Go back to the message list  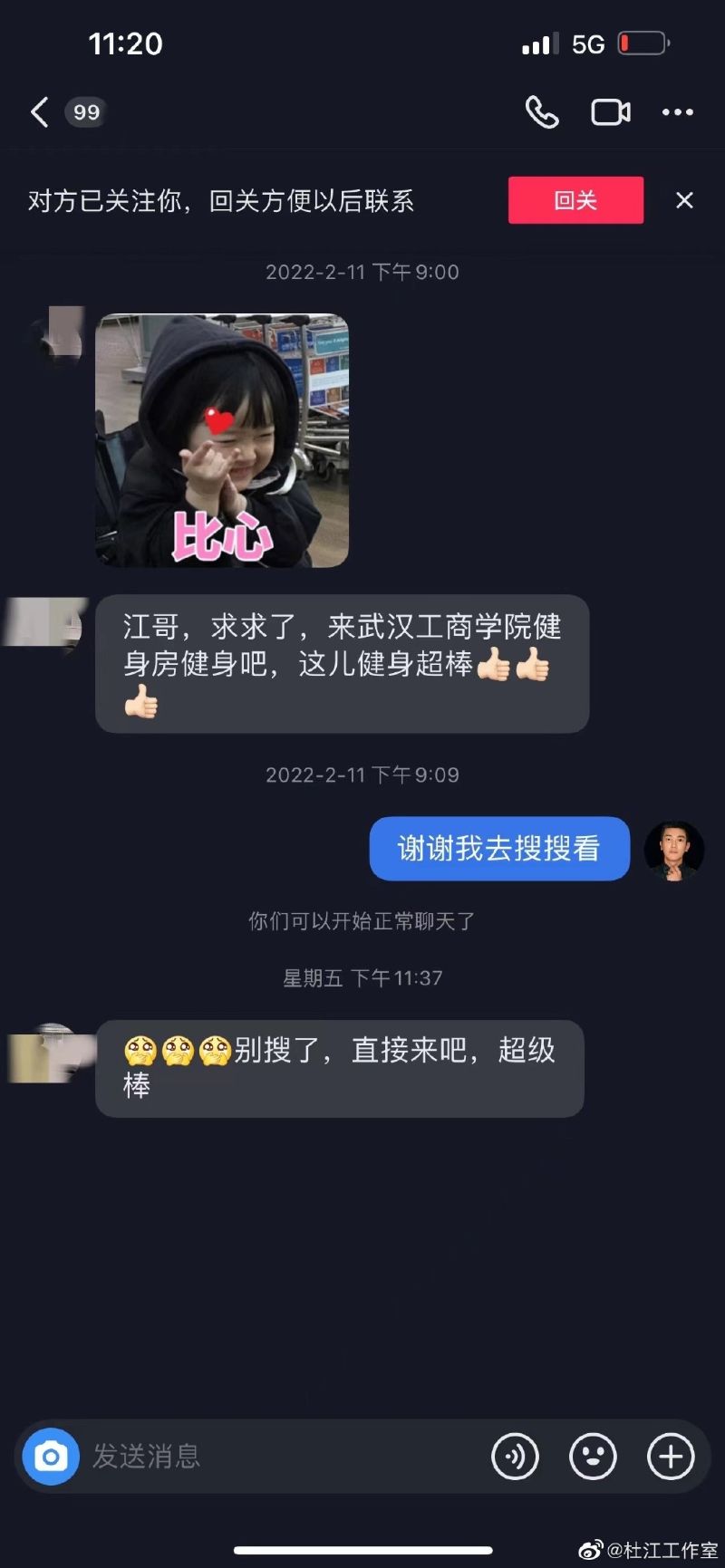(40, 112)
